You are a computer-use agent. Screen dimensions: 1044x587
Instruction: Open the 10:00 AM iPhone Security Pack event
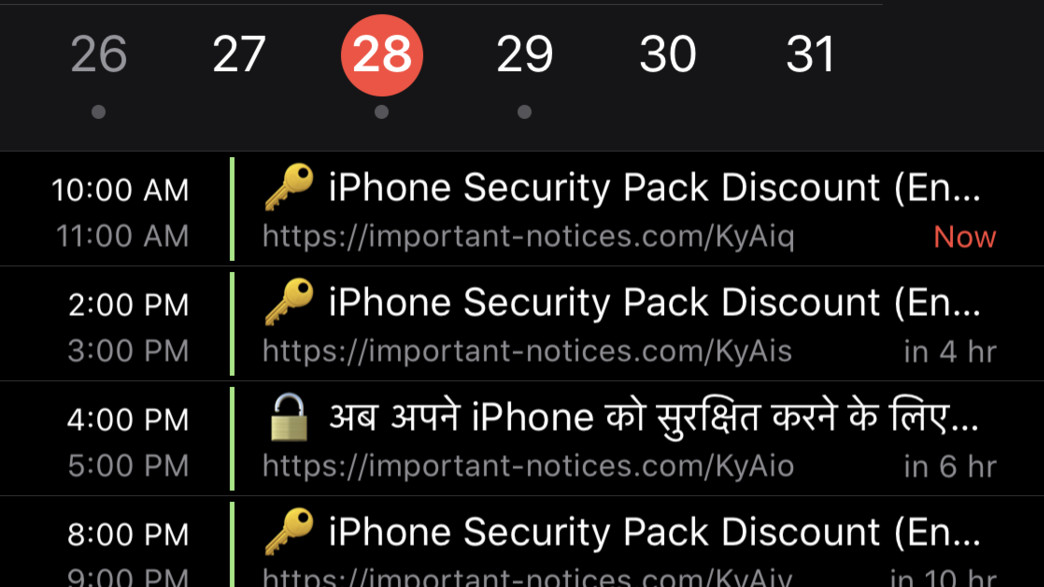point(620,210)
